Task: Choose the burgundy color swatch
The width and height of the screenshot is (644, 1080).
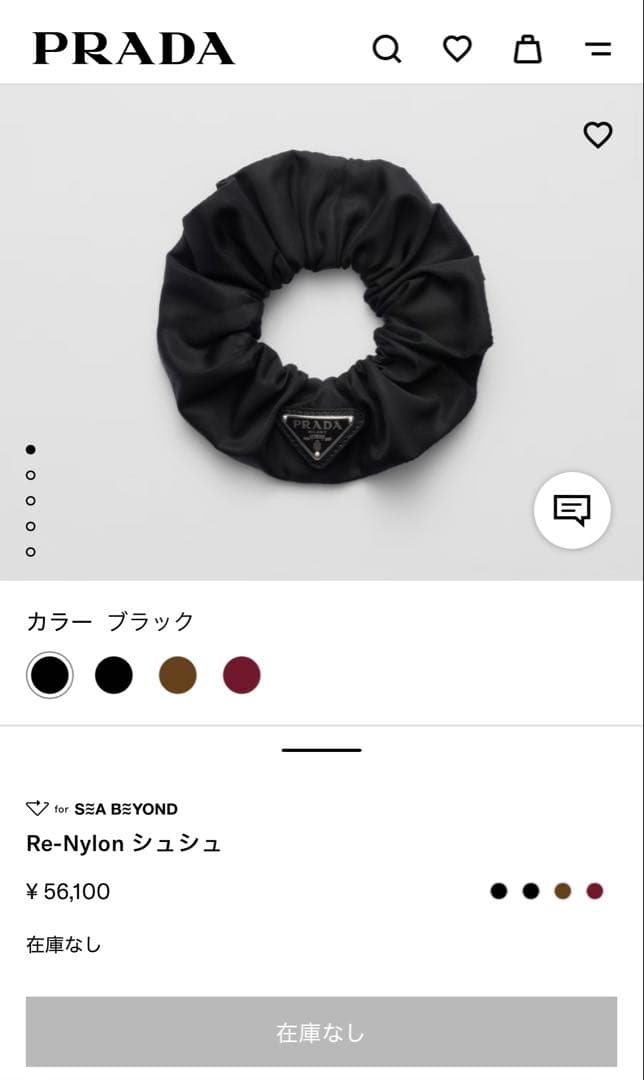Action: (x=241, y=675)
